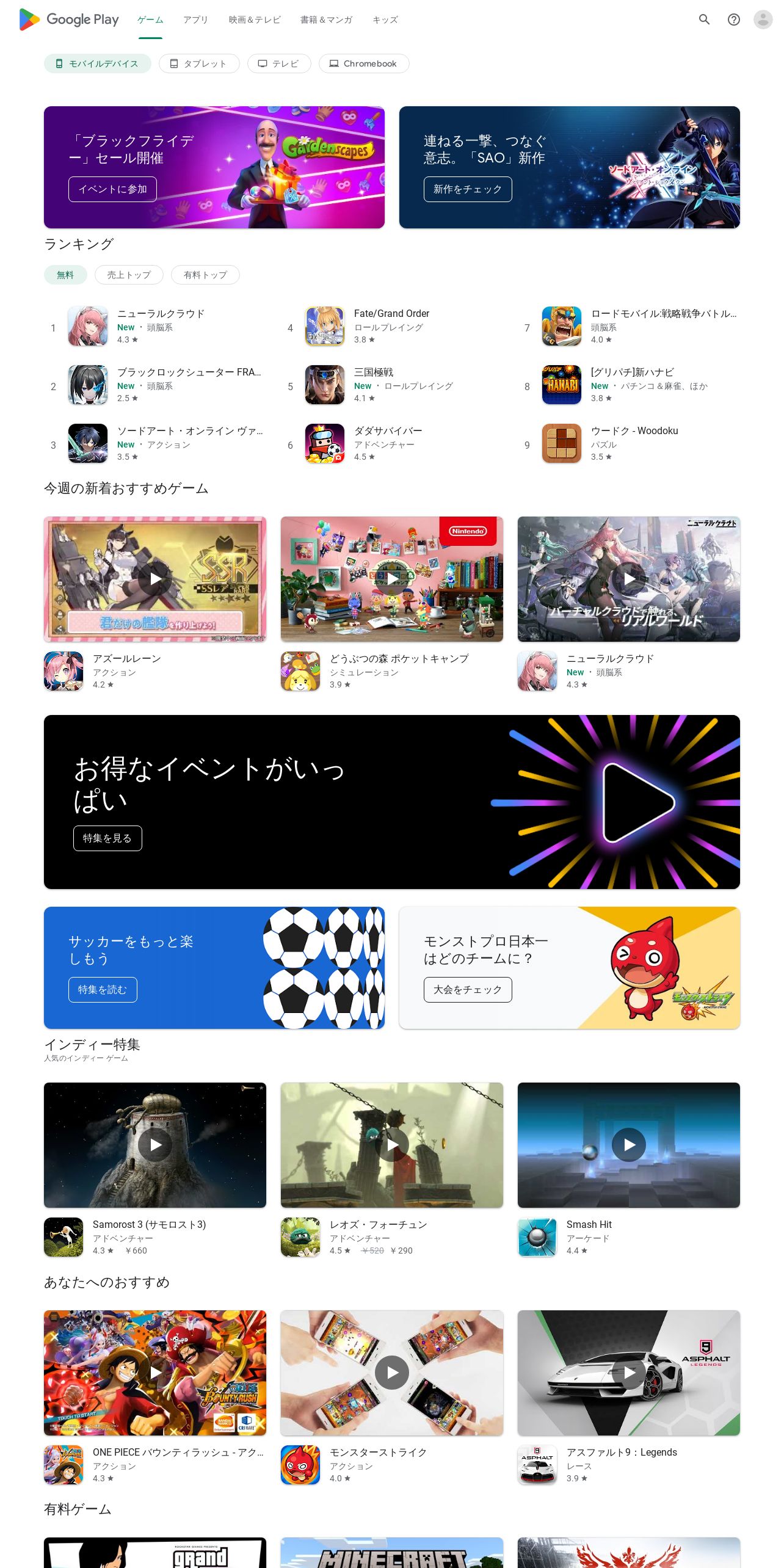This screenshot has height=1568, width=784.
Task: Switch to the アプリ tab
Action: 195,20
